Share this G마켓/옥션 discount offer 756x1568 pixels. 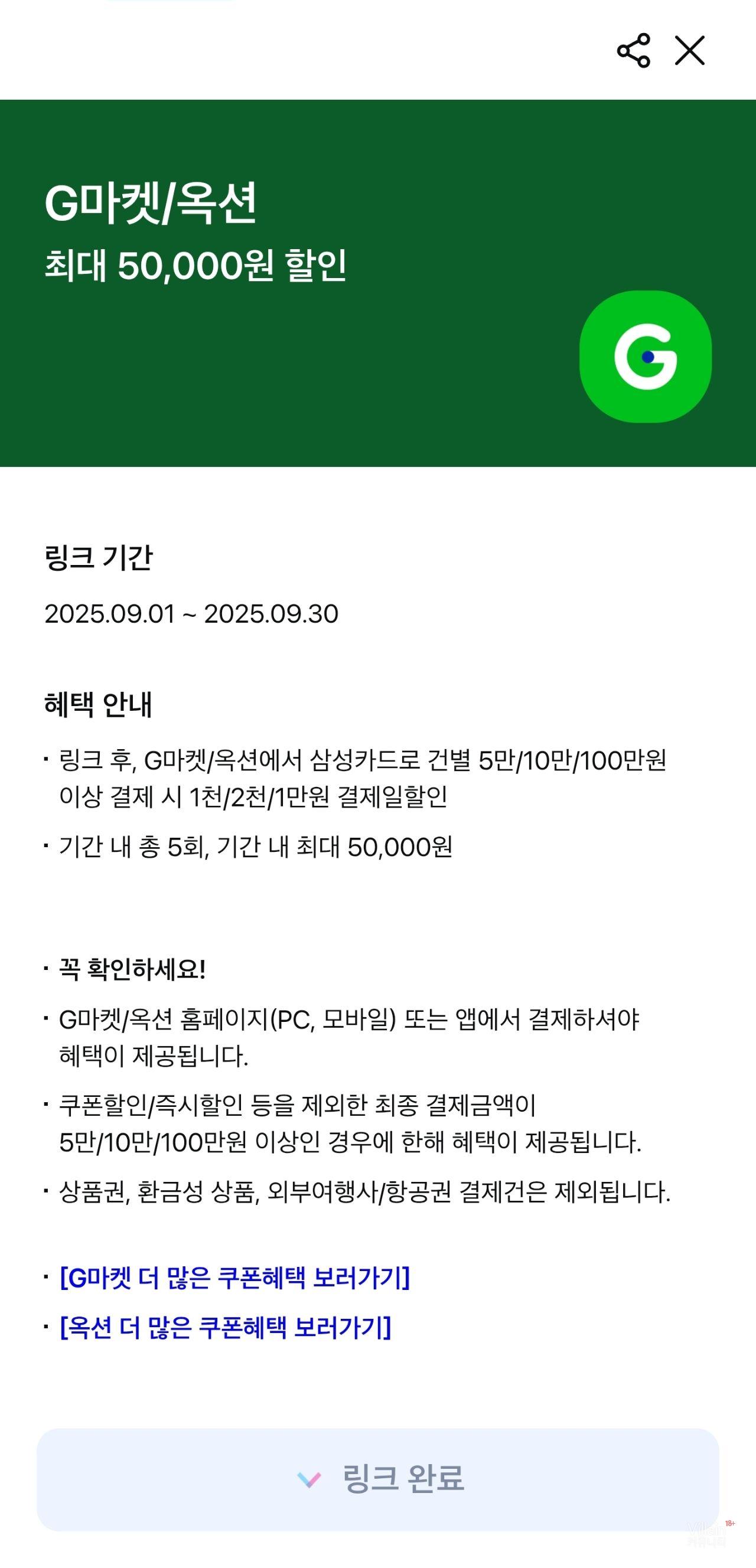(633, 51)
